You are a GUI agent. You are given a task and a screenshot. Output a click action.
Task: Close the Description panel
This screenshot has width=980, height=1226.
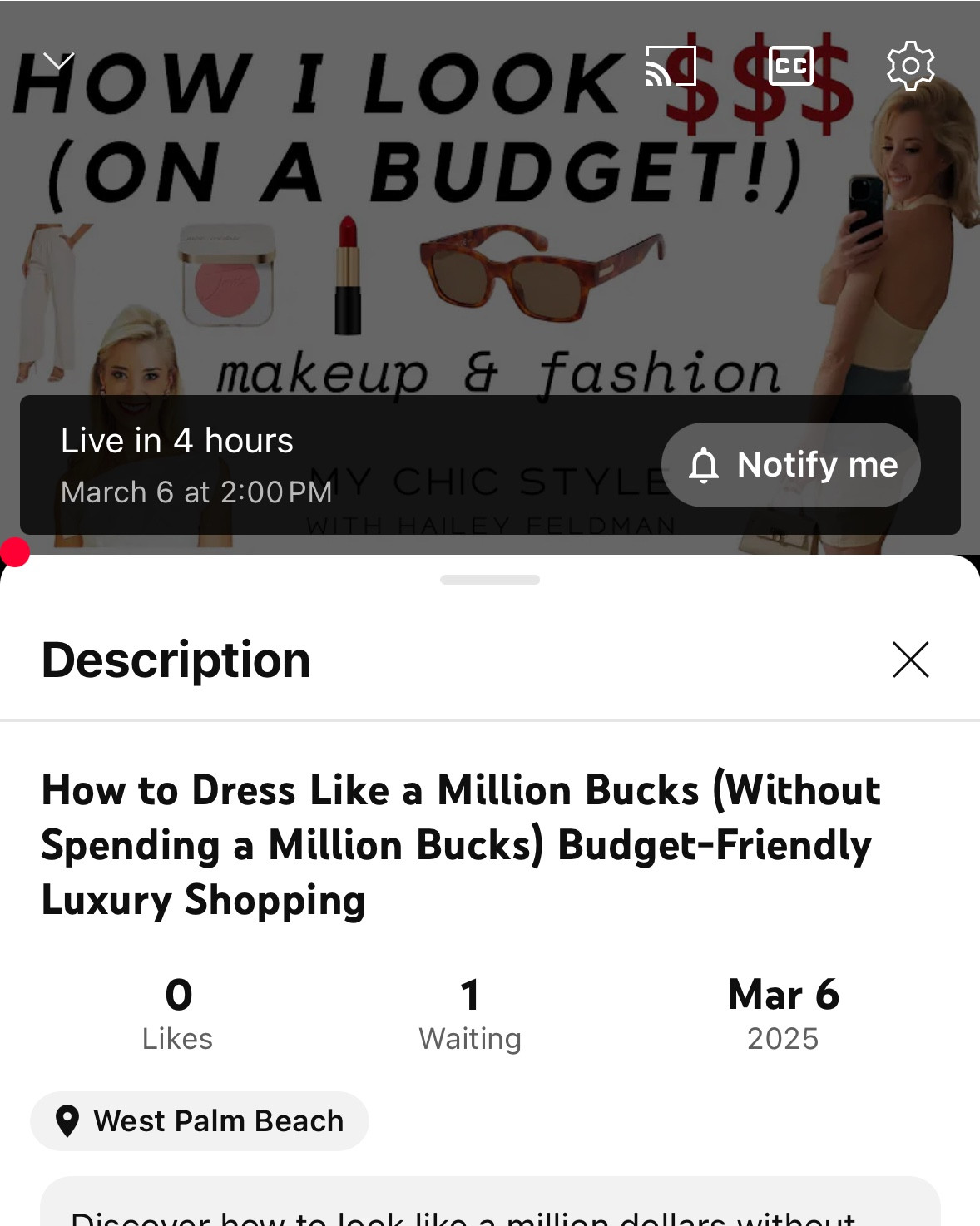pos(910,660)
